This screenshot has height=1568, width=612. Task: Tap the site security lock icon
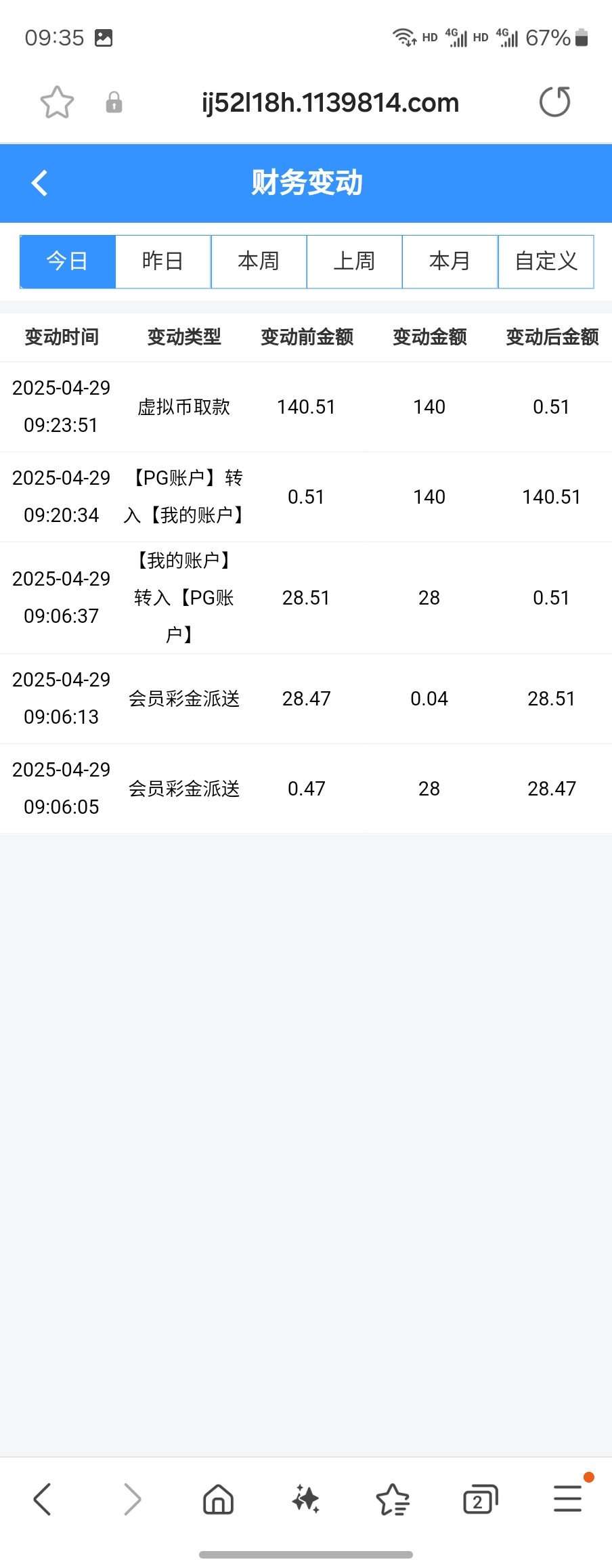pyautogui.click(x=114, y=103)
